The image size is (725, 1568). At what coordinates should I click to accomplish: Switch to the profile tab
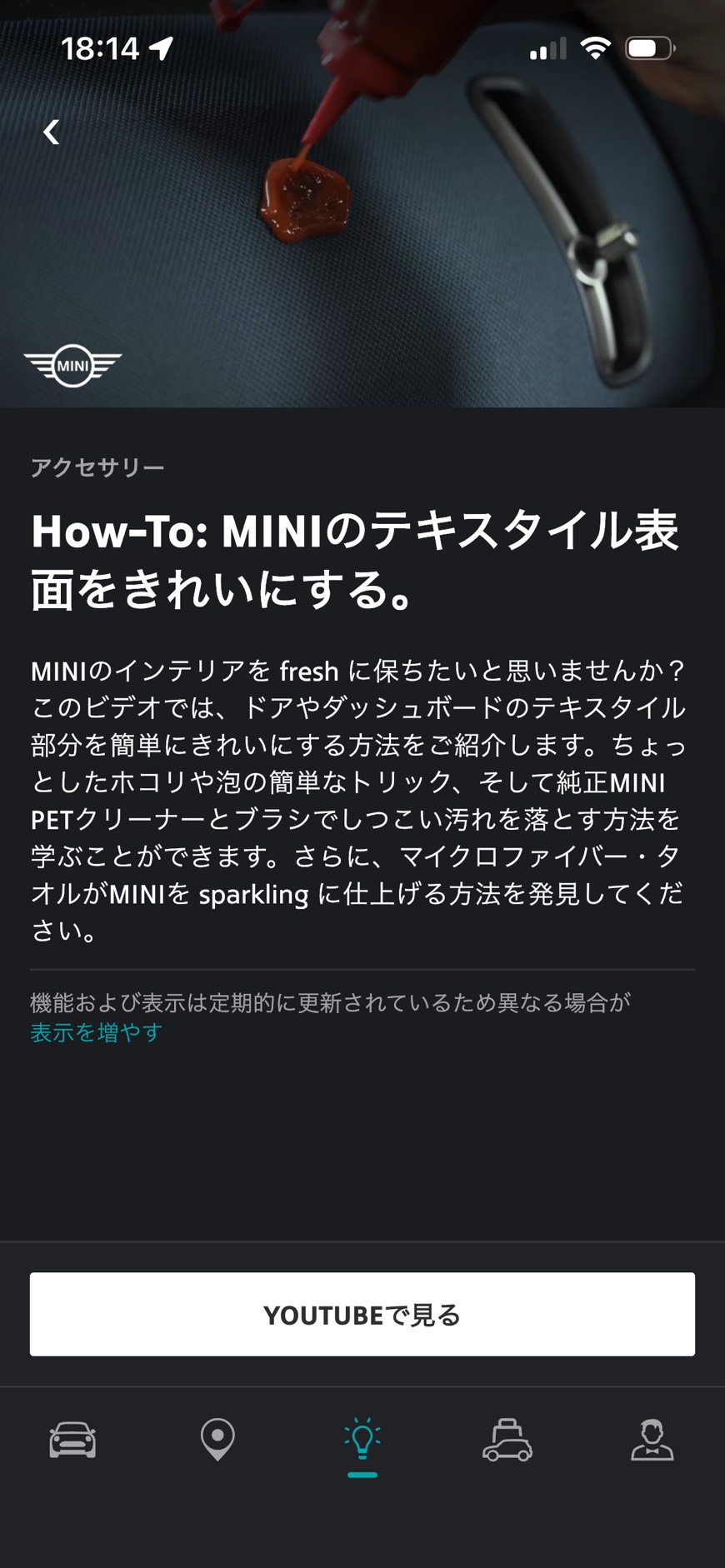click(652, 1440)
